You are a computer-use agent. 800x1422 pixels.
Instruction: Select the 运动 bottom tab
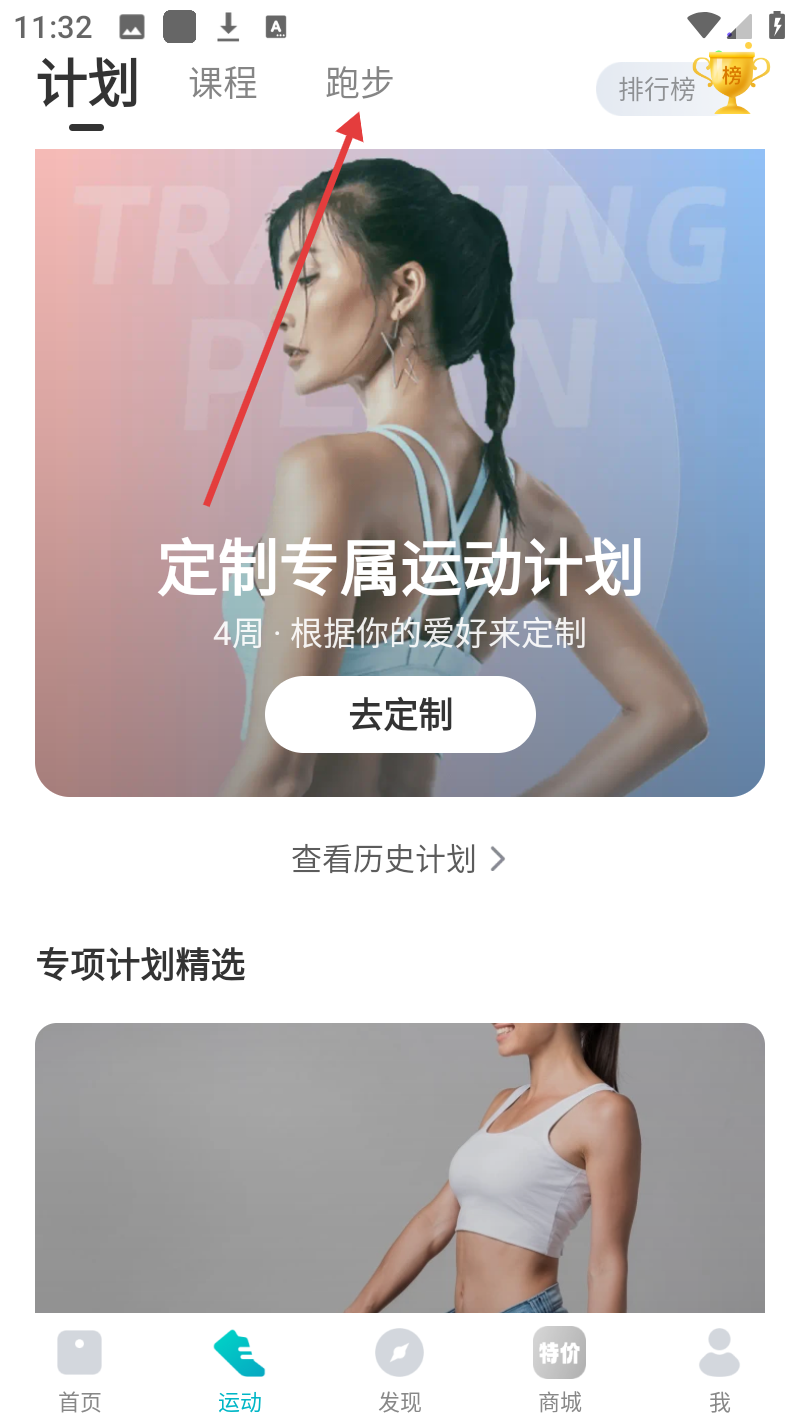click(240, 1370)
